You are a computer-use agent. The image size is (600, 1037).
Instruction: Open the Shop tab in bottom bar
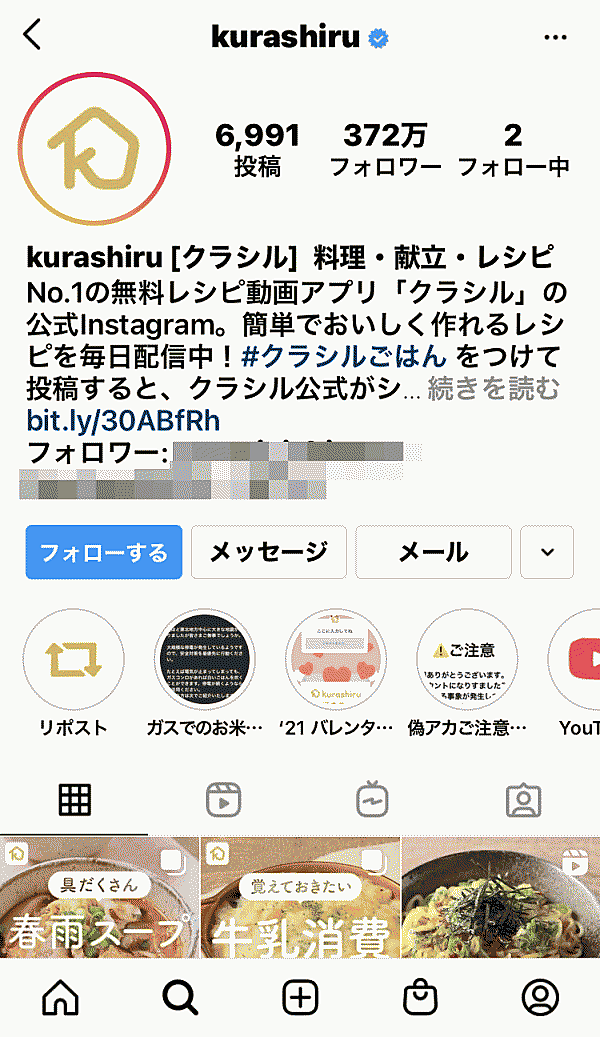click(420, 997)
